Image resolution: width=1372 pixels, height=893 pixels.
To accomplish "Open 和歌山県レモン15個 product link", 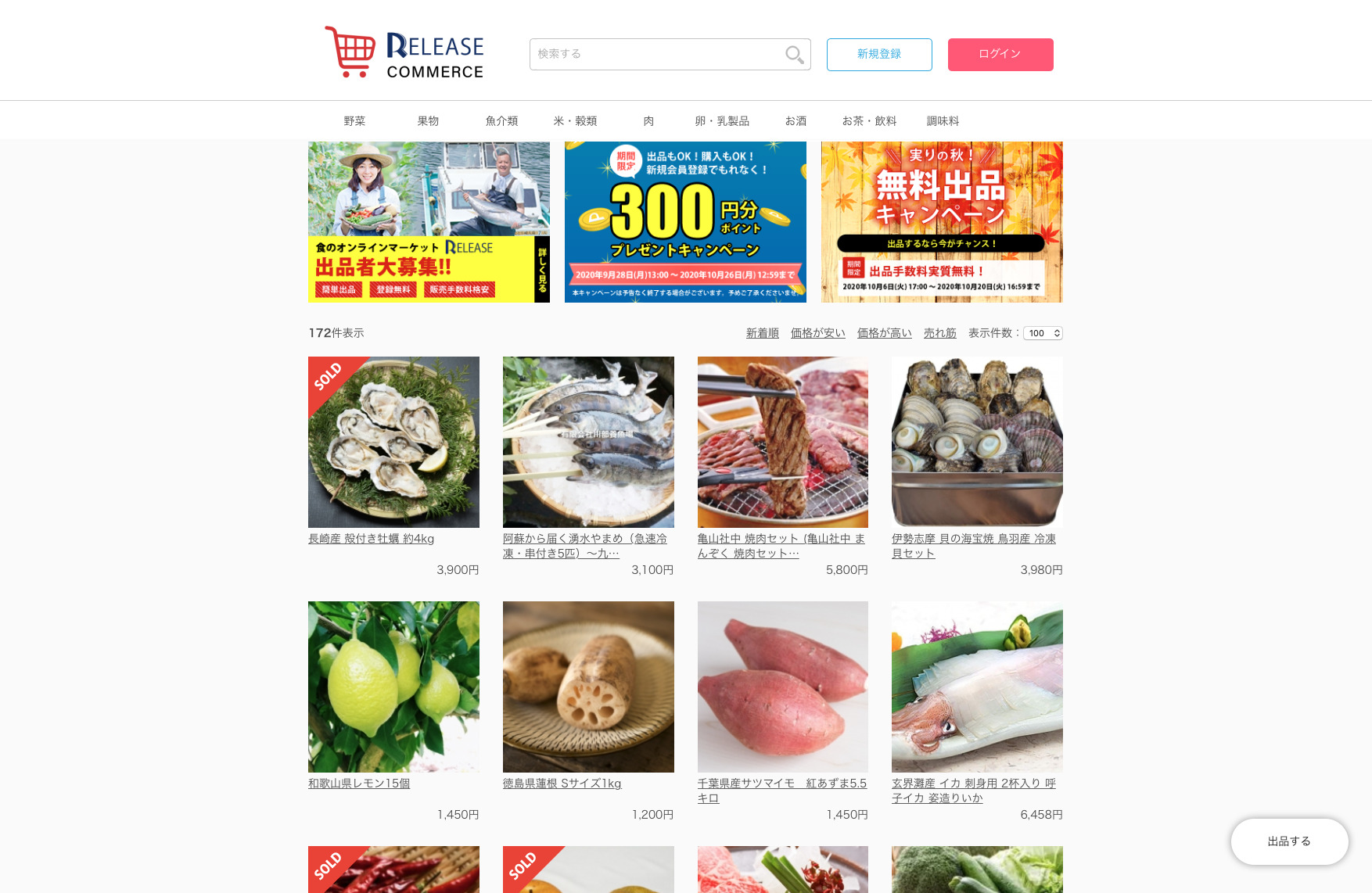I will pos(359,784).
